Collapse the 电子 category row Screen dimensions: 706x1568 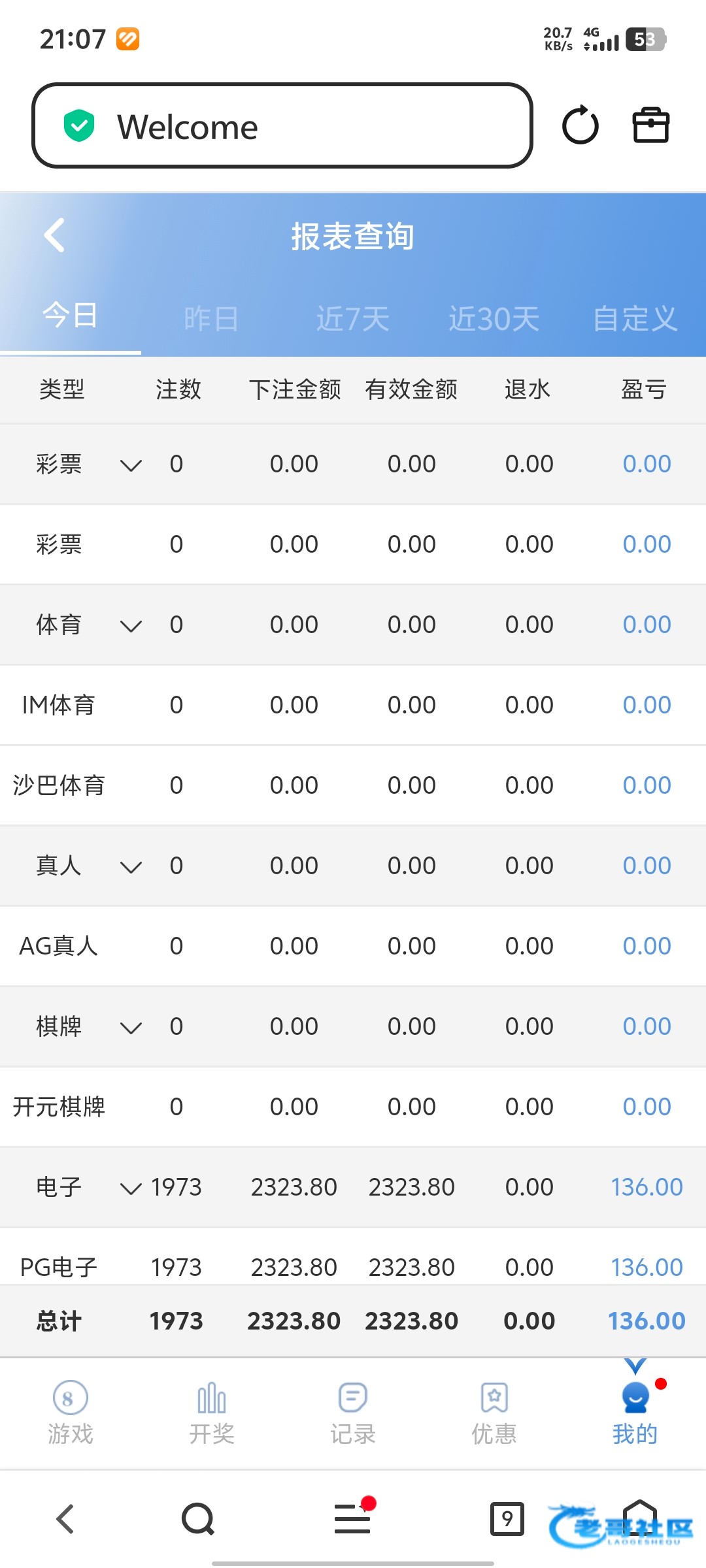coord(131,1188)
